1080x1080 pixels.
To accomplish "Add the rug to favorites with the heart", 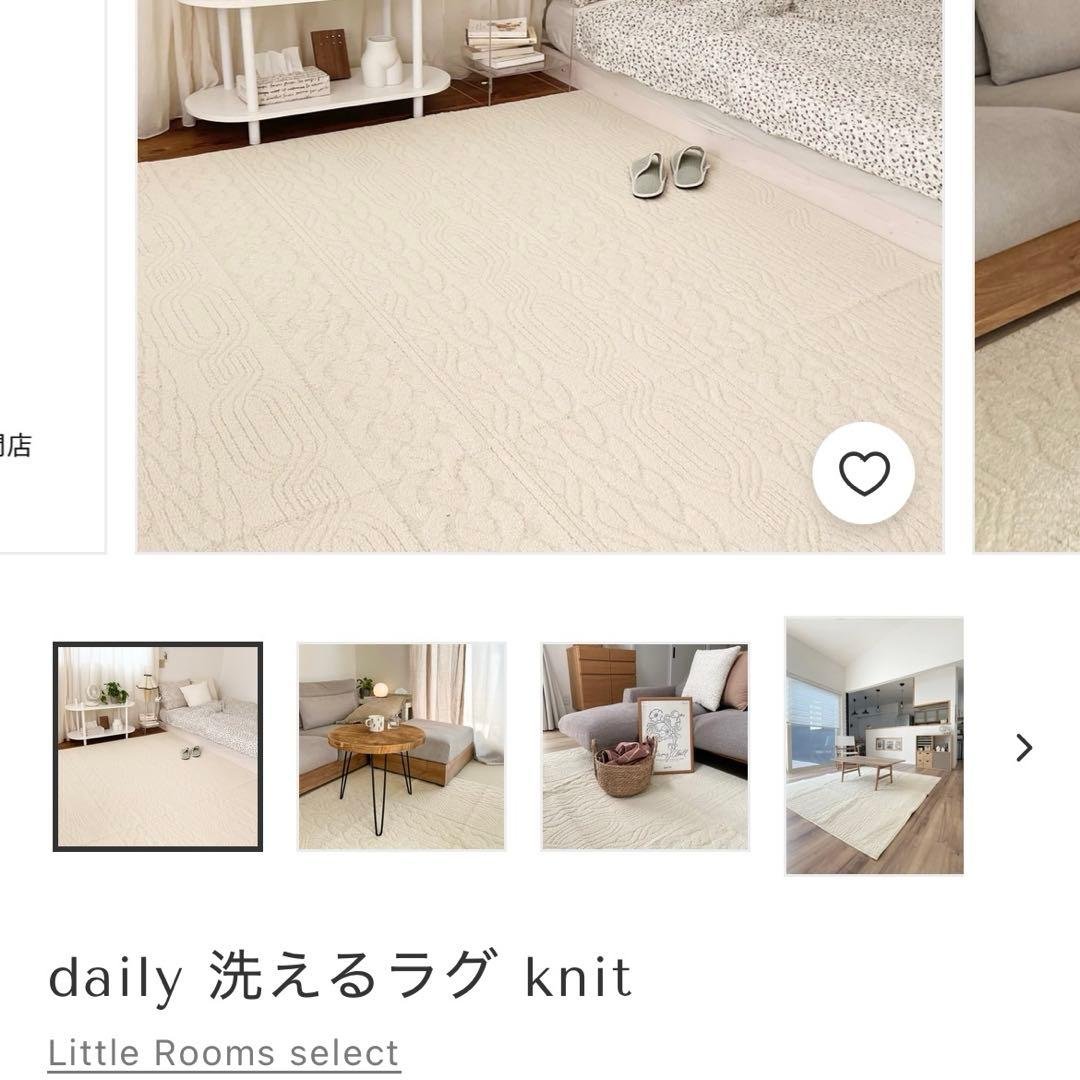I will (864, 473).
